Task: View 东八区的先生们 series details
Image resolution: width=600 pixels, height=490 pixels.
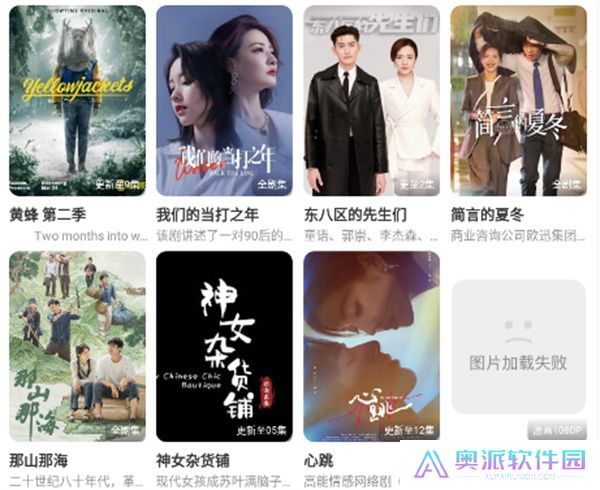Action: point(371,101)
